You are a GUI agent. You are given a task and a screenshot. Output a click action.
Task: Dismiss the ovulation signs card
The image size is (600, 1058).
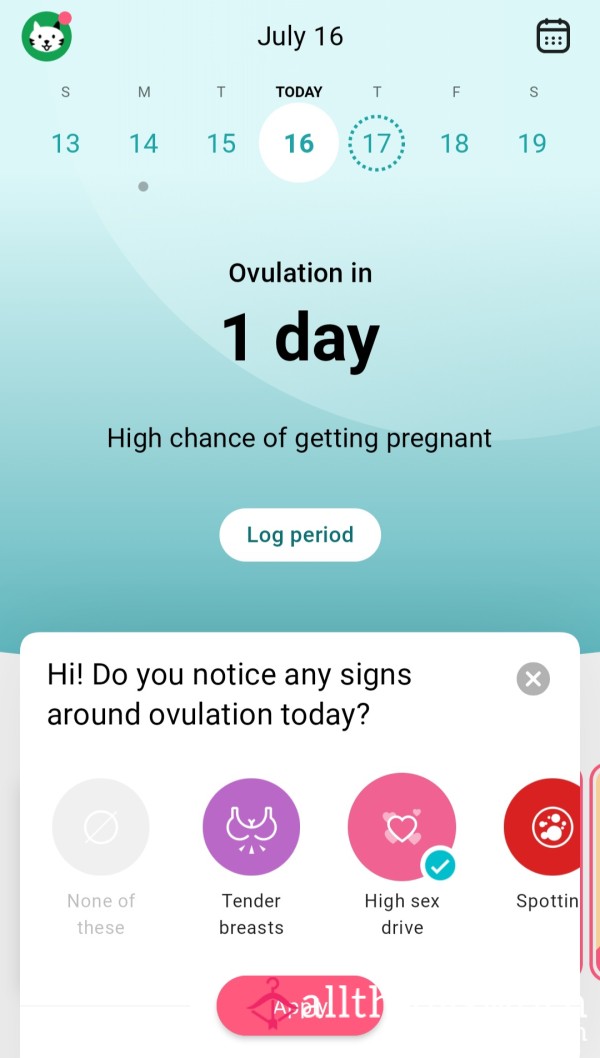click(533, 679)
